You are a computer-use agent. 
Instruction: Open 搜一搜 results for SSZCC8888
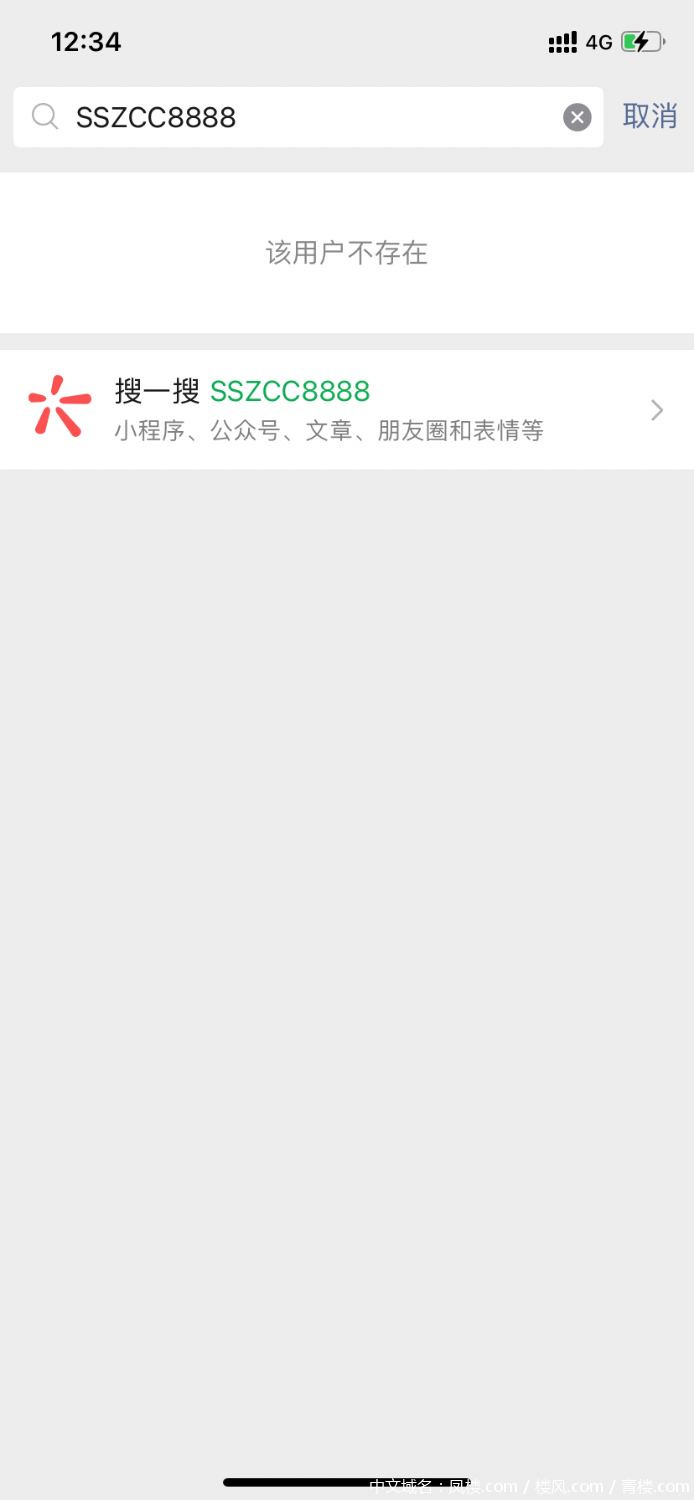coord(346,409)
